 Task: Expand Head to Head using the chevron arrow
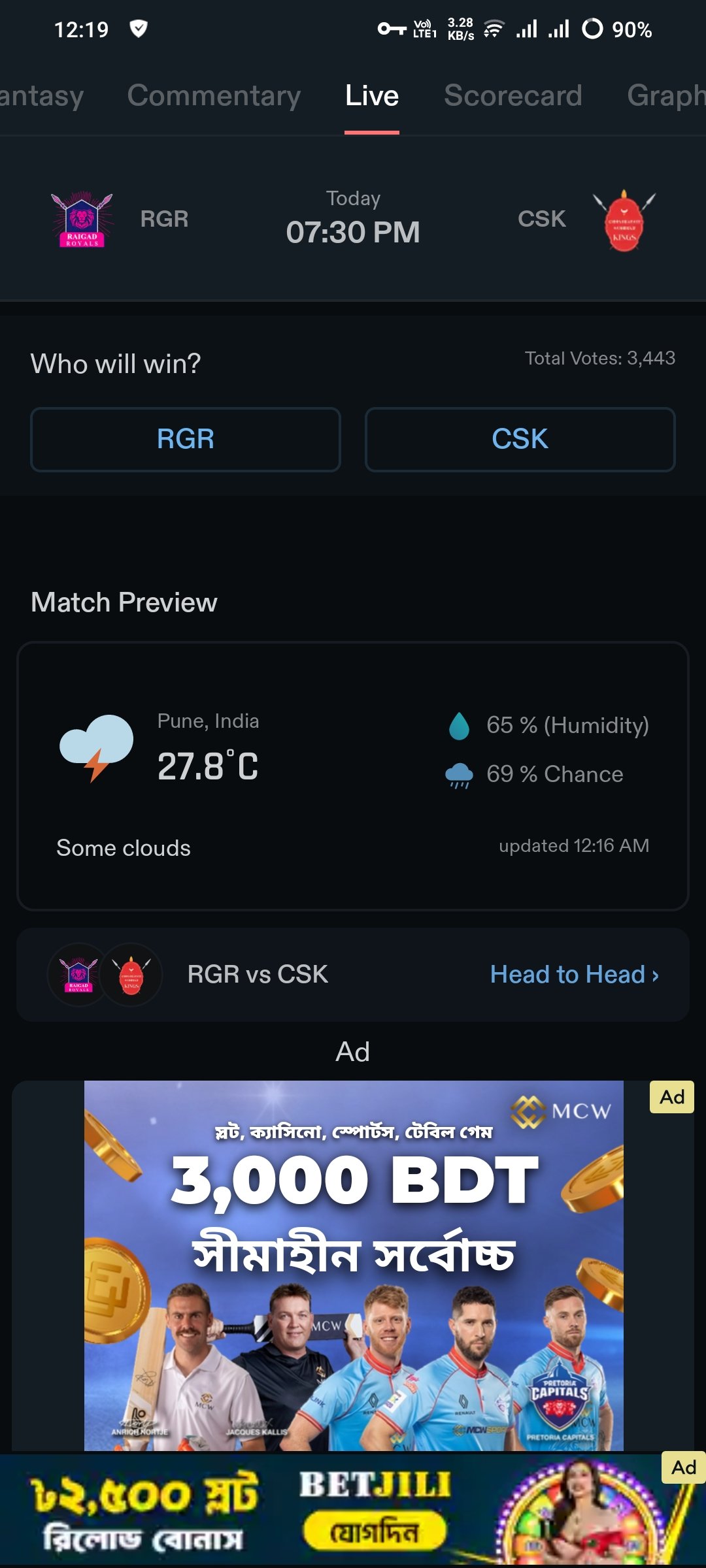pos(656,975)
